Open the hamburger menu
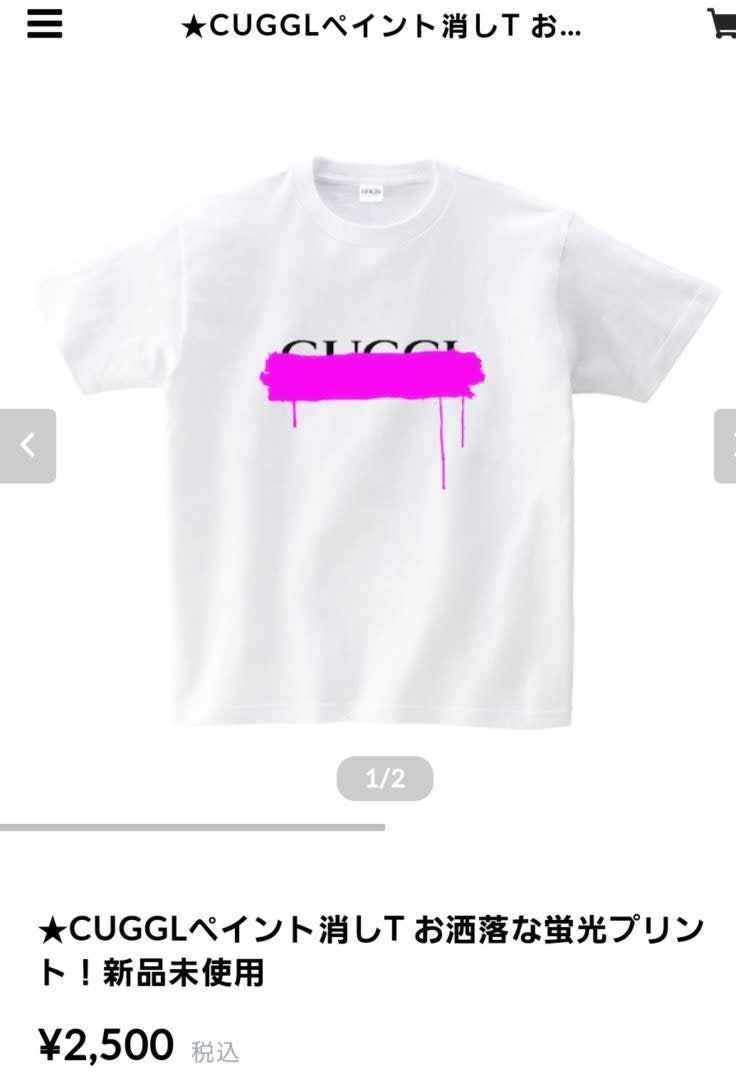This screenshot has width=736, height=1078. point(44,24)
